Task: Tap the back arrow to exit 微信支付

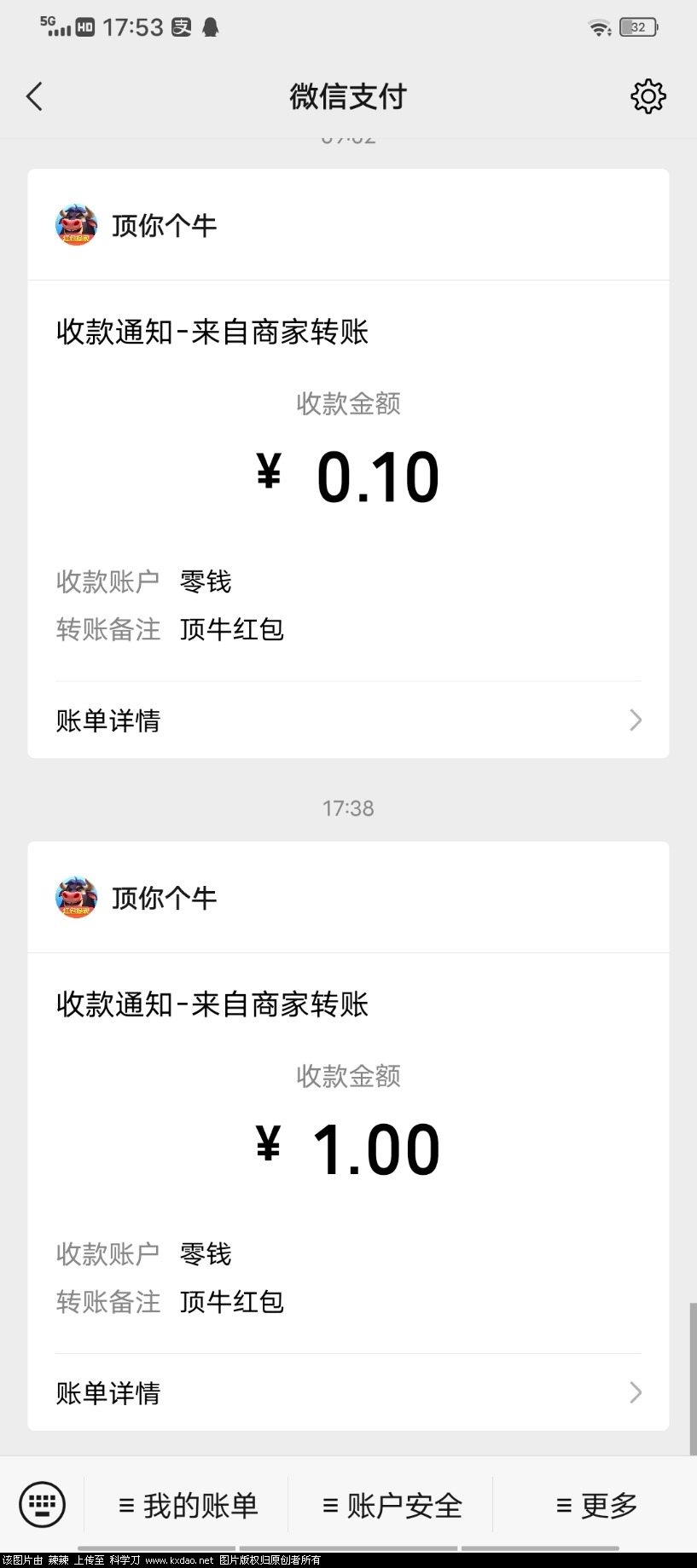Action: 34,96
